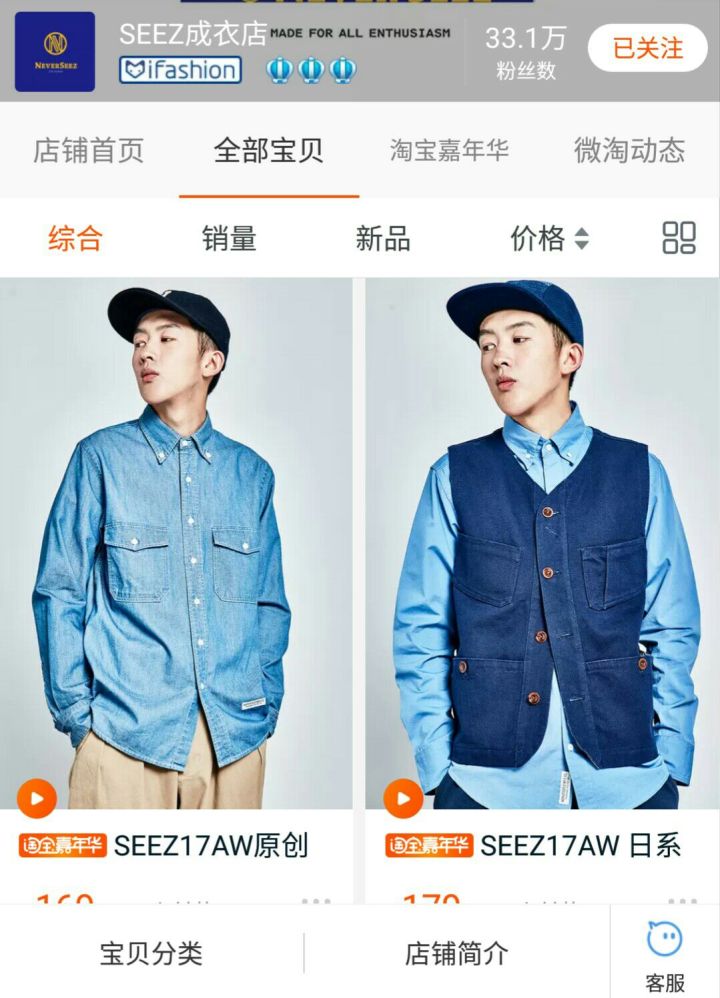Sort products by 销量

(x=229, y=238)
